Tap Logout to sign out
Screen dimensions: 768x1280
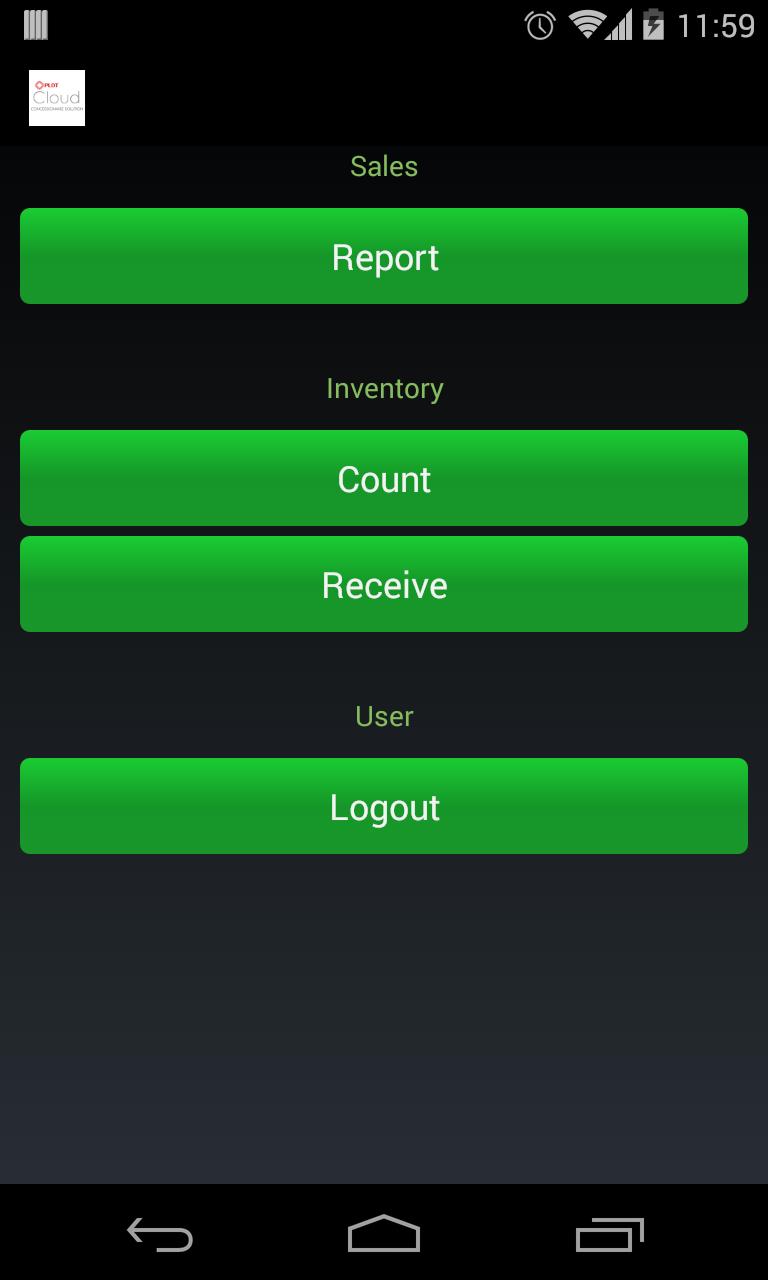[x=384, y=806]
